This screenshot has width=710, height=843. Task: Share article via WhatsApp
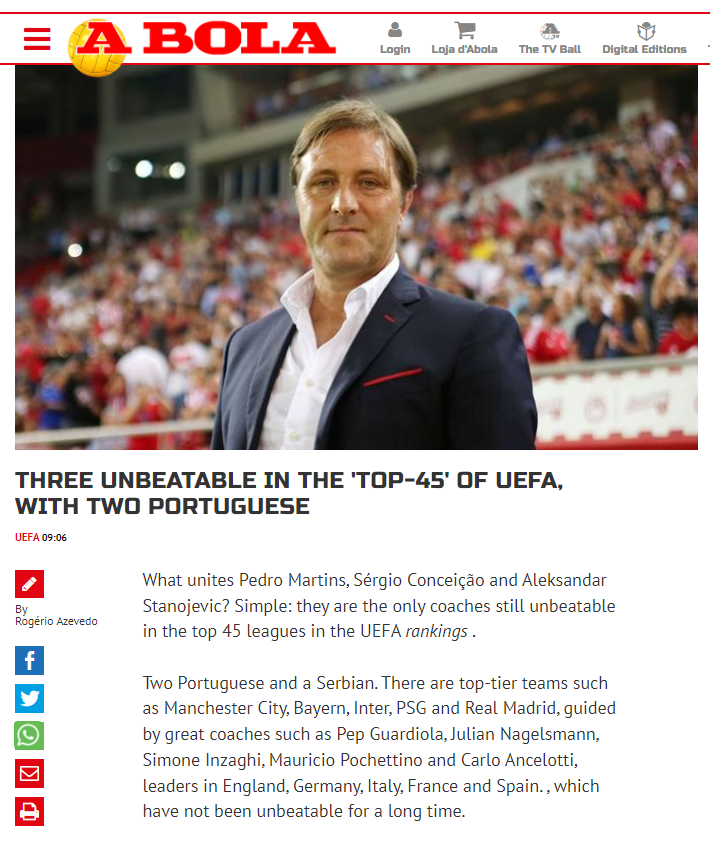[x=29, y=736]
